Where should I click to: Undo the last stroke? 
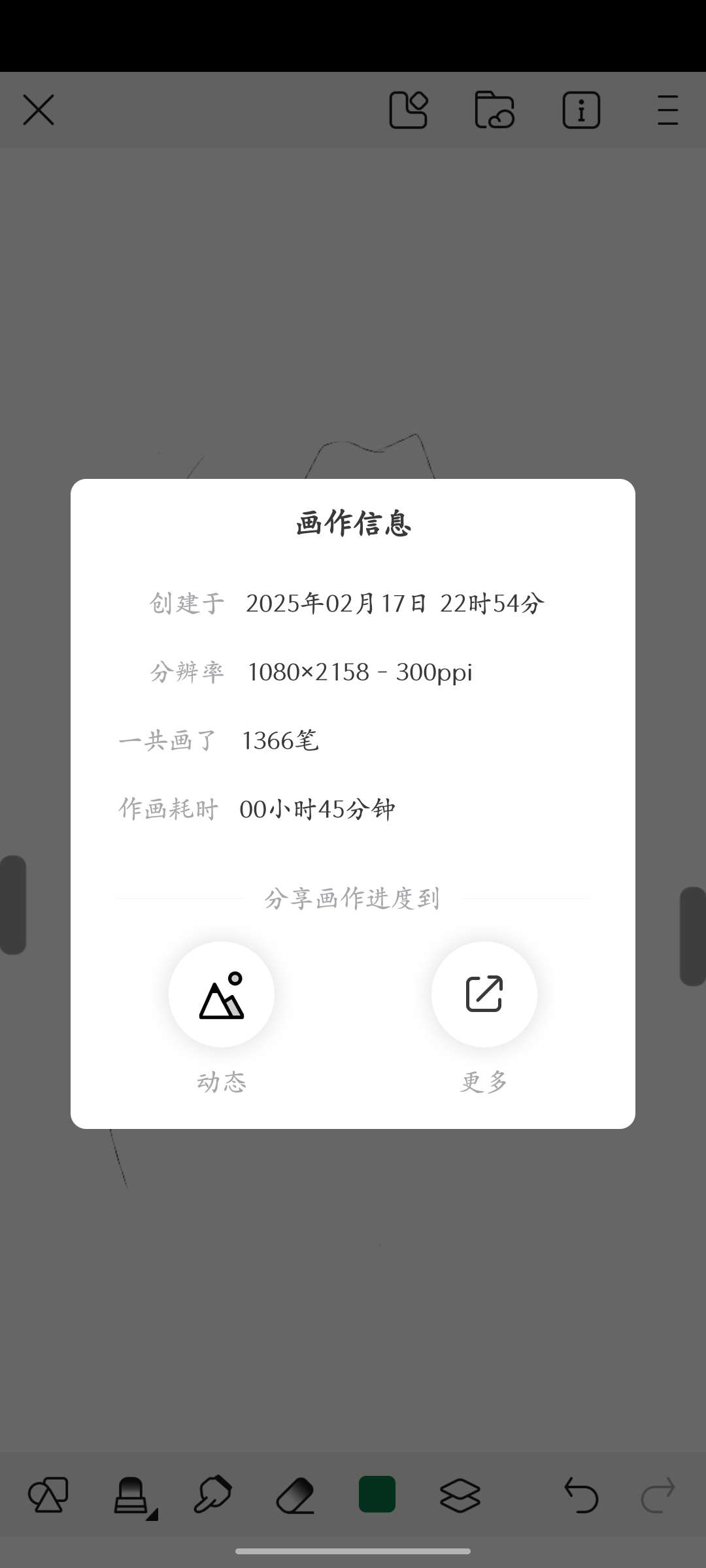tap(581, 1495)
